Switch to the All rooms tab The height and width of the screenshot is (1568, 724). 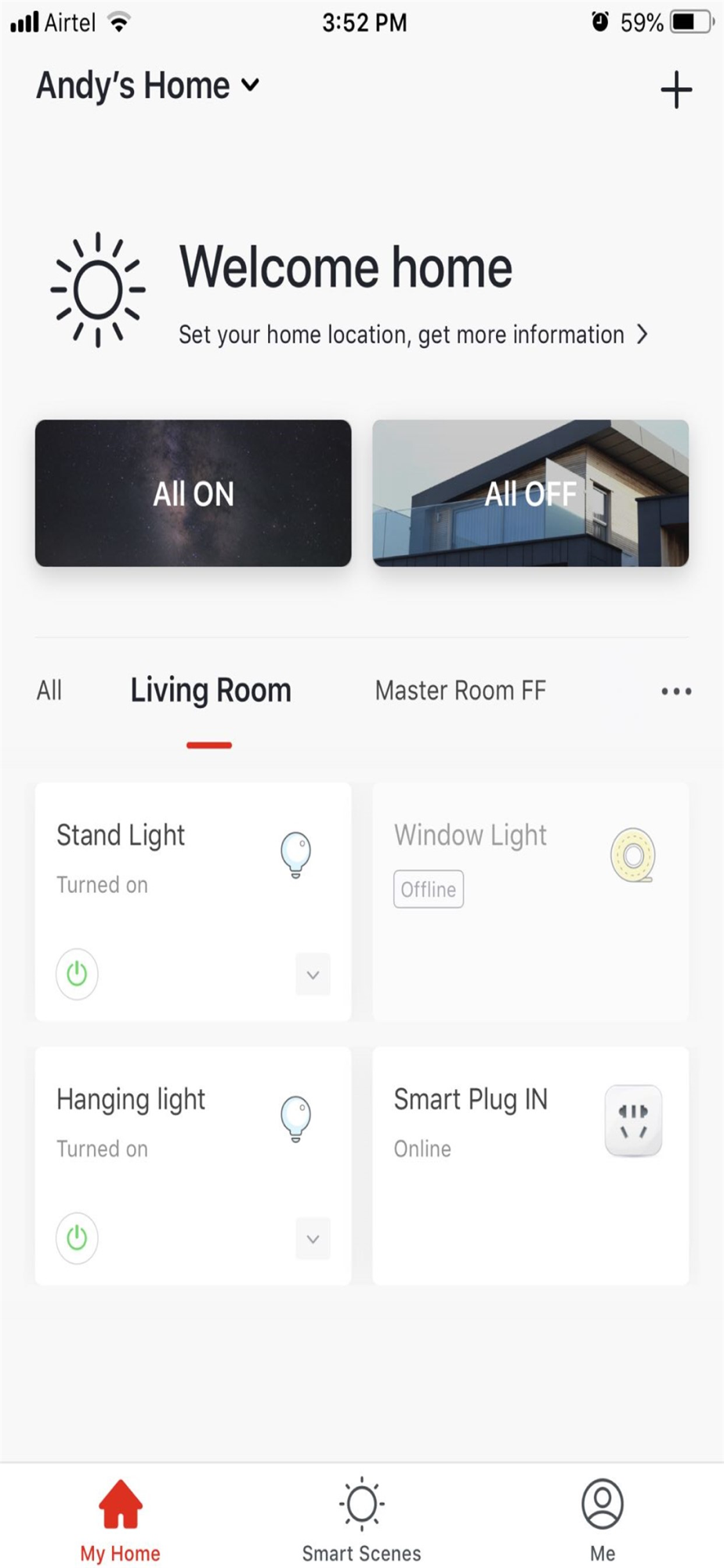tap(49, 691)
